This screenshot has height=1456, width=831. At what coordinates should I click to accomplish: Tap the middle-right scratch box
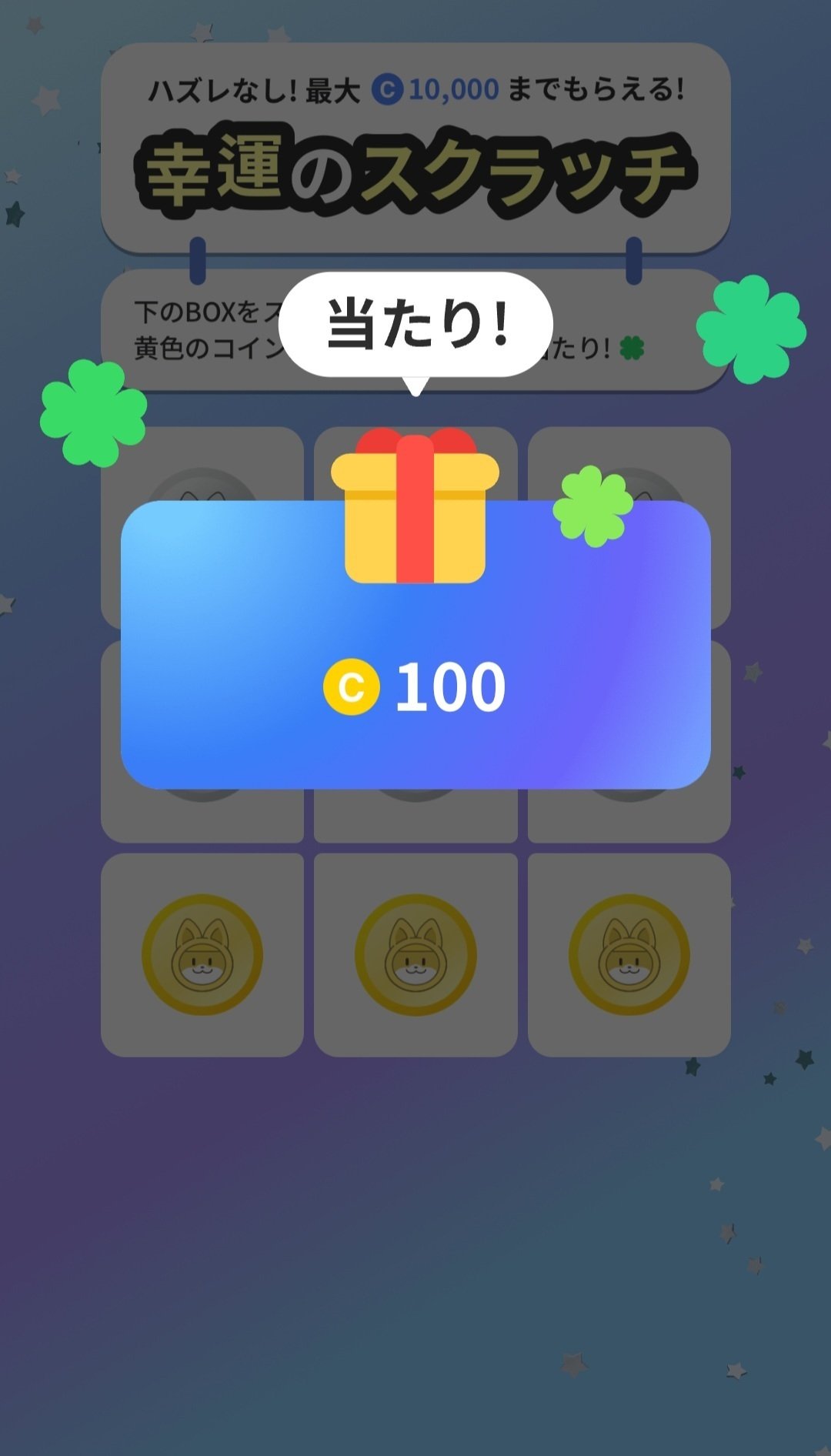coord(629,816)
